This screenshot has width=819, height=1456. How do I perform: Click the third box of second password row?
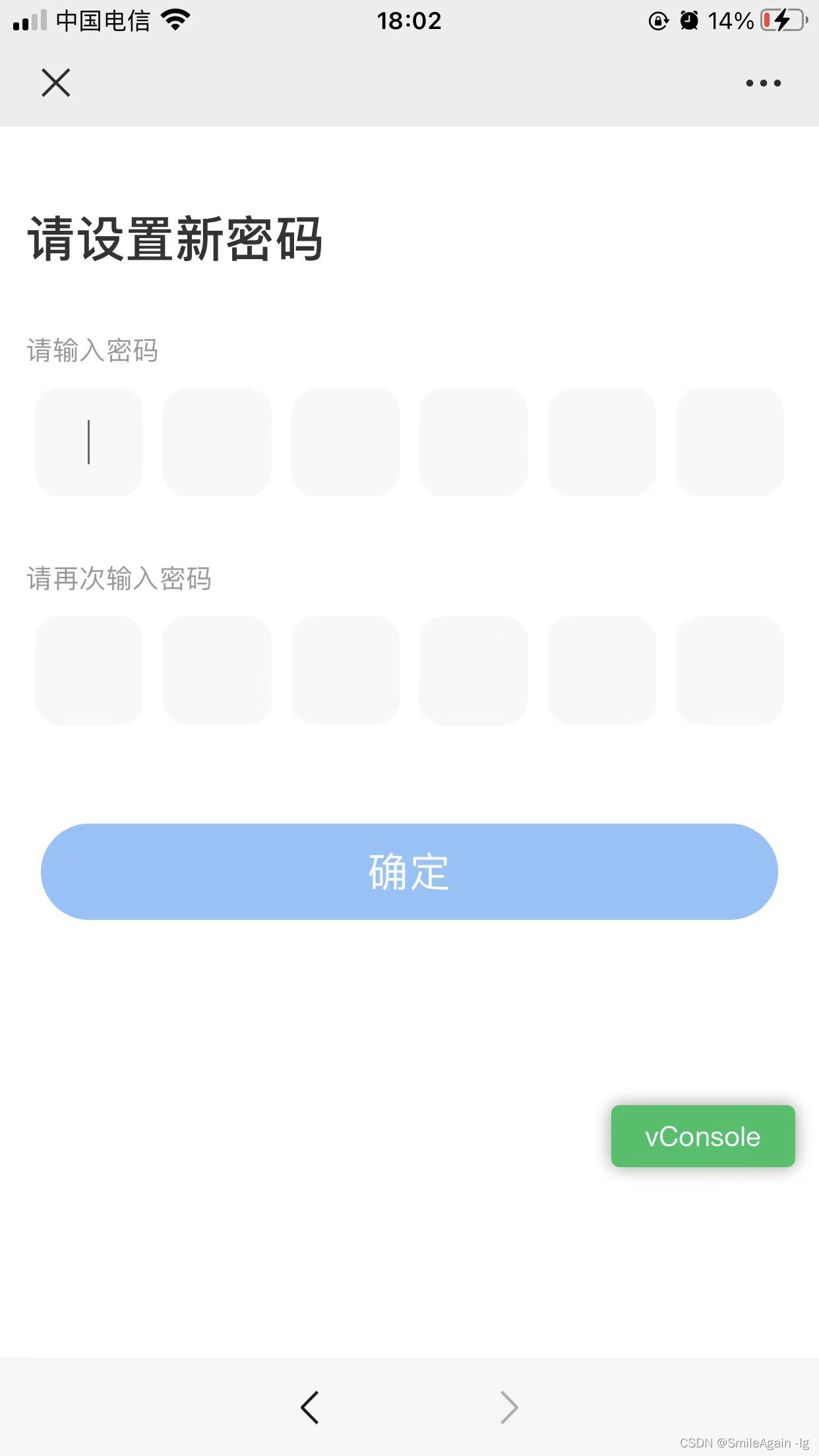point(346,670)
